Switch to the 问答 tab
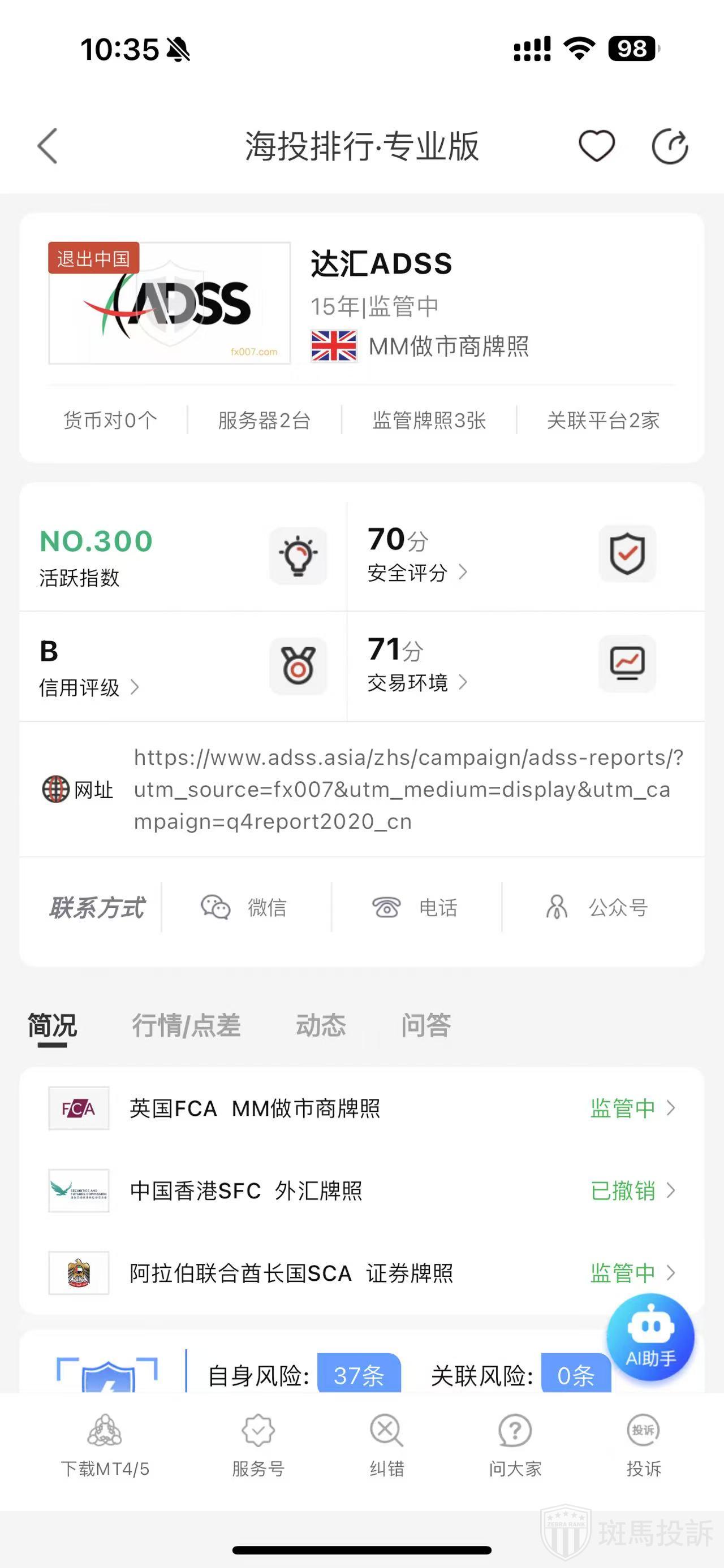Viewport: 724px width, 1568px height. (425, 1025)
